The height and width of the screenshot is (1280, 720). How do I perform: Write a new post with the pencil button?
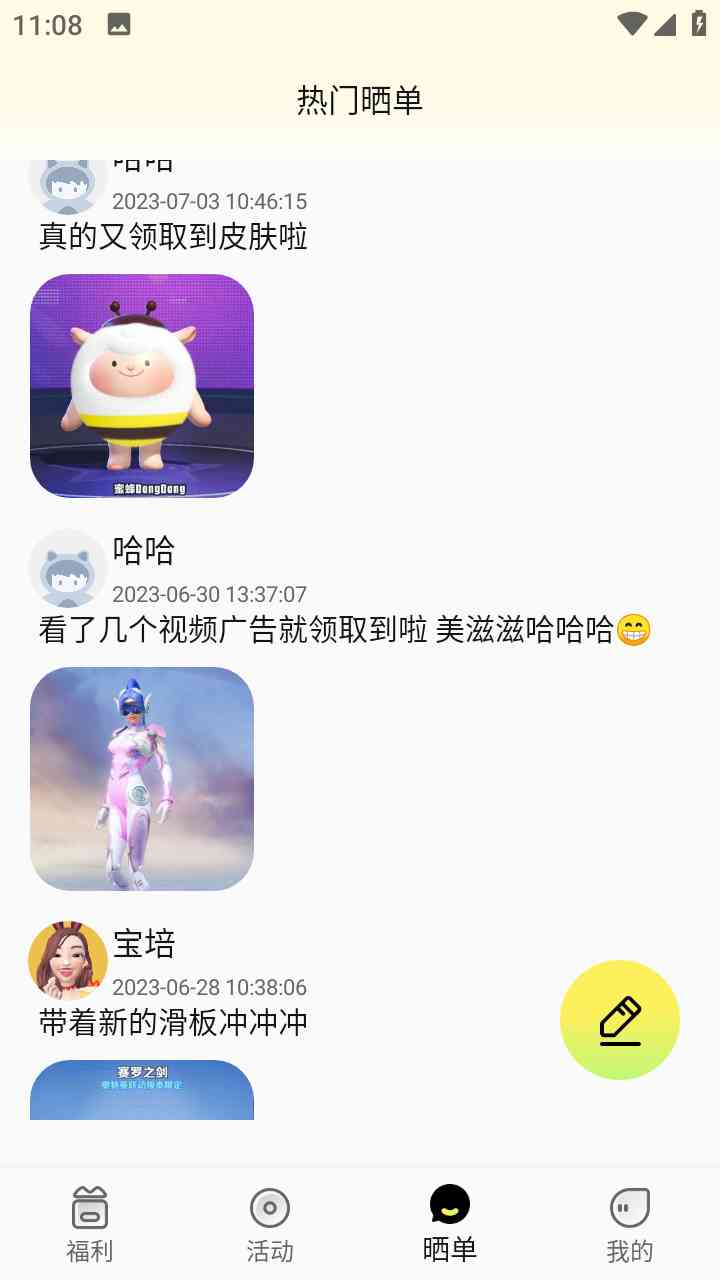(x=620, y=1020)
